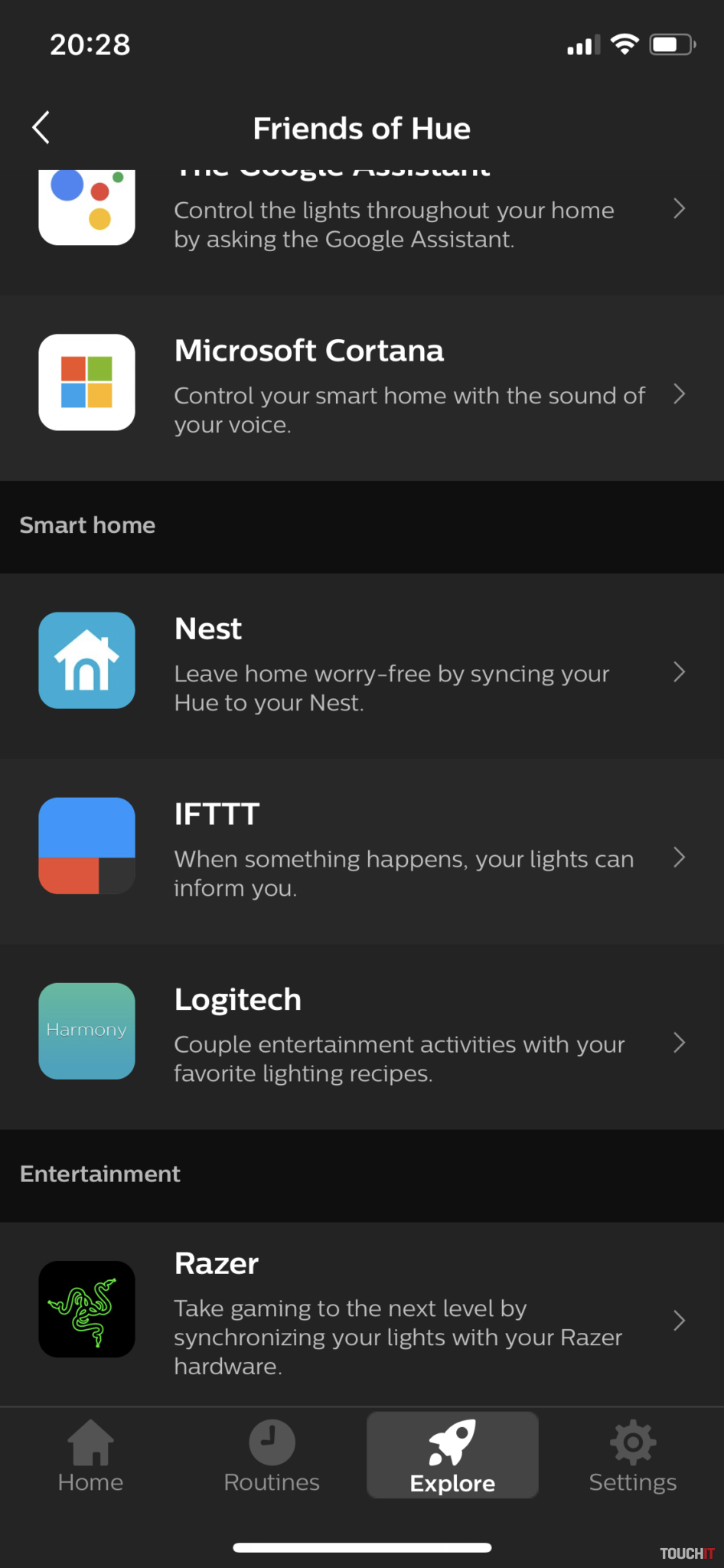
Task: Open the Razer entertainment row
Action: pyautogui.click(x=361, y=1312)
